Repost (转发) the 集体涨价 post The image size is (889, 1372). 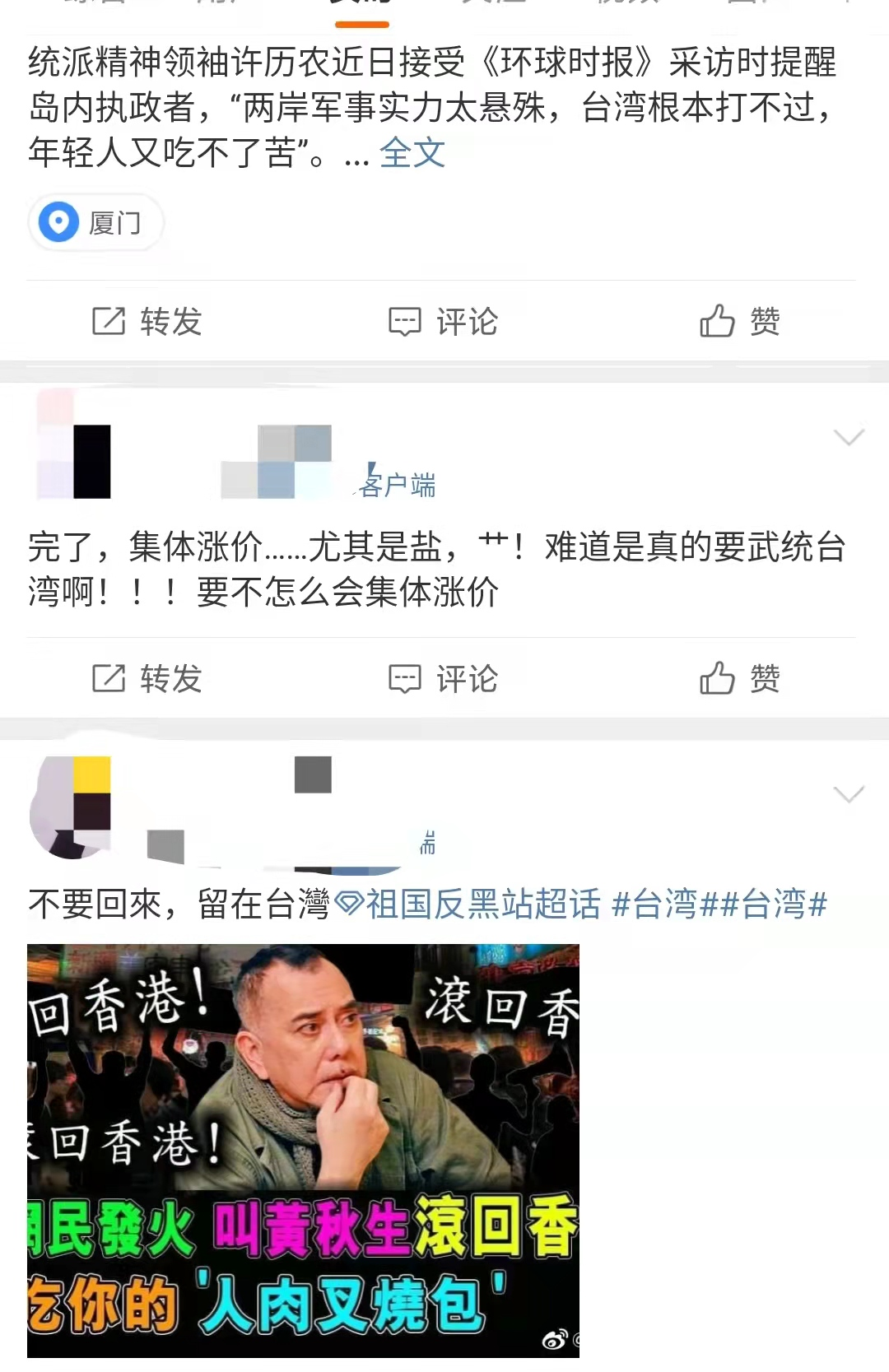147,678
